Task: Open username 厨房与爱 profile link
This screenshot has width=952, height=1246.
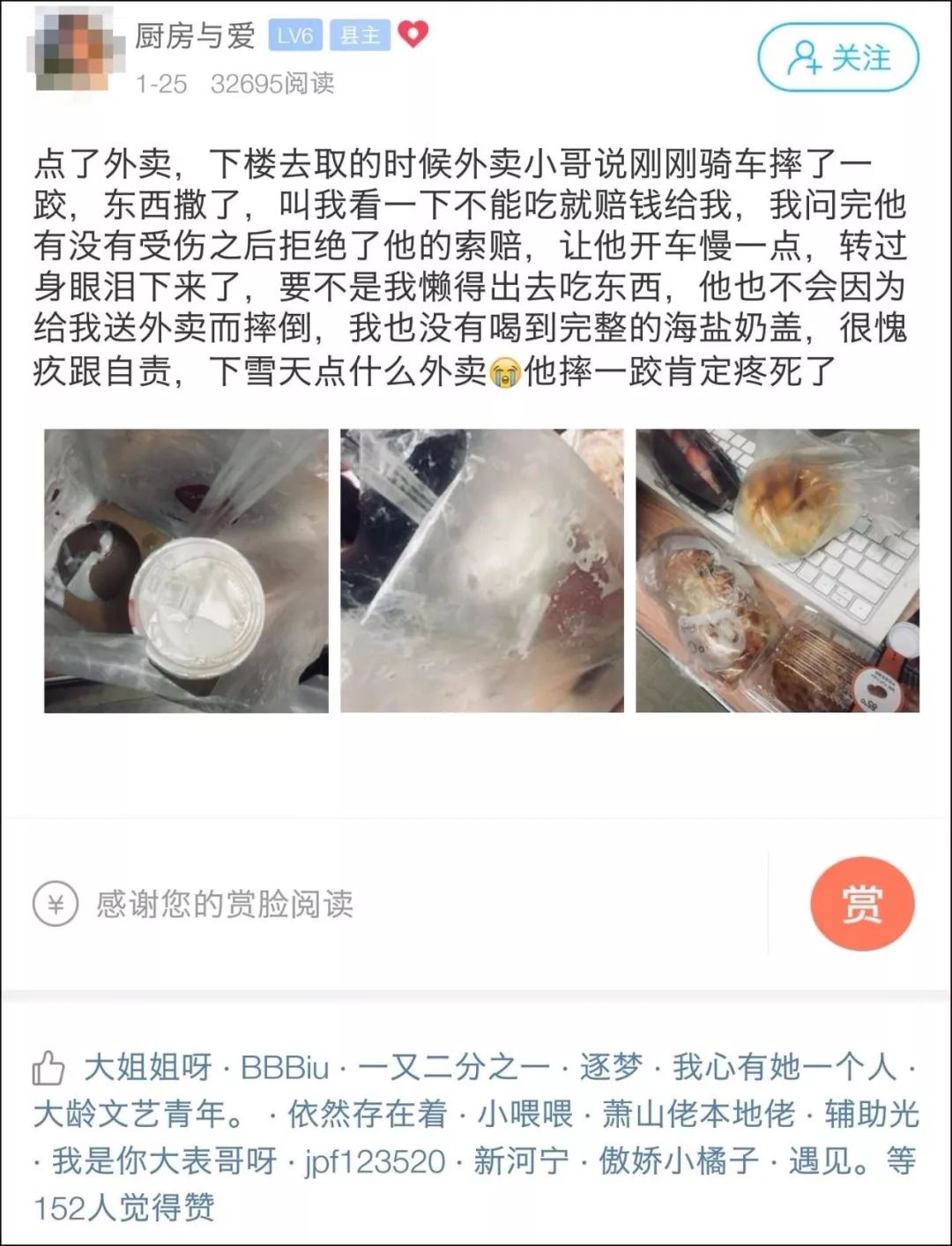Action: click(x=195, y=35)
